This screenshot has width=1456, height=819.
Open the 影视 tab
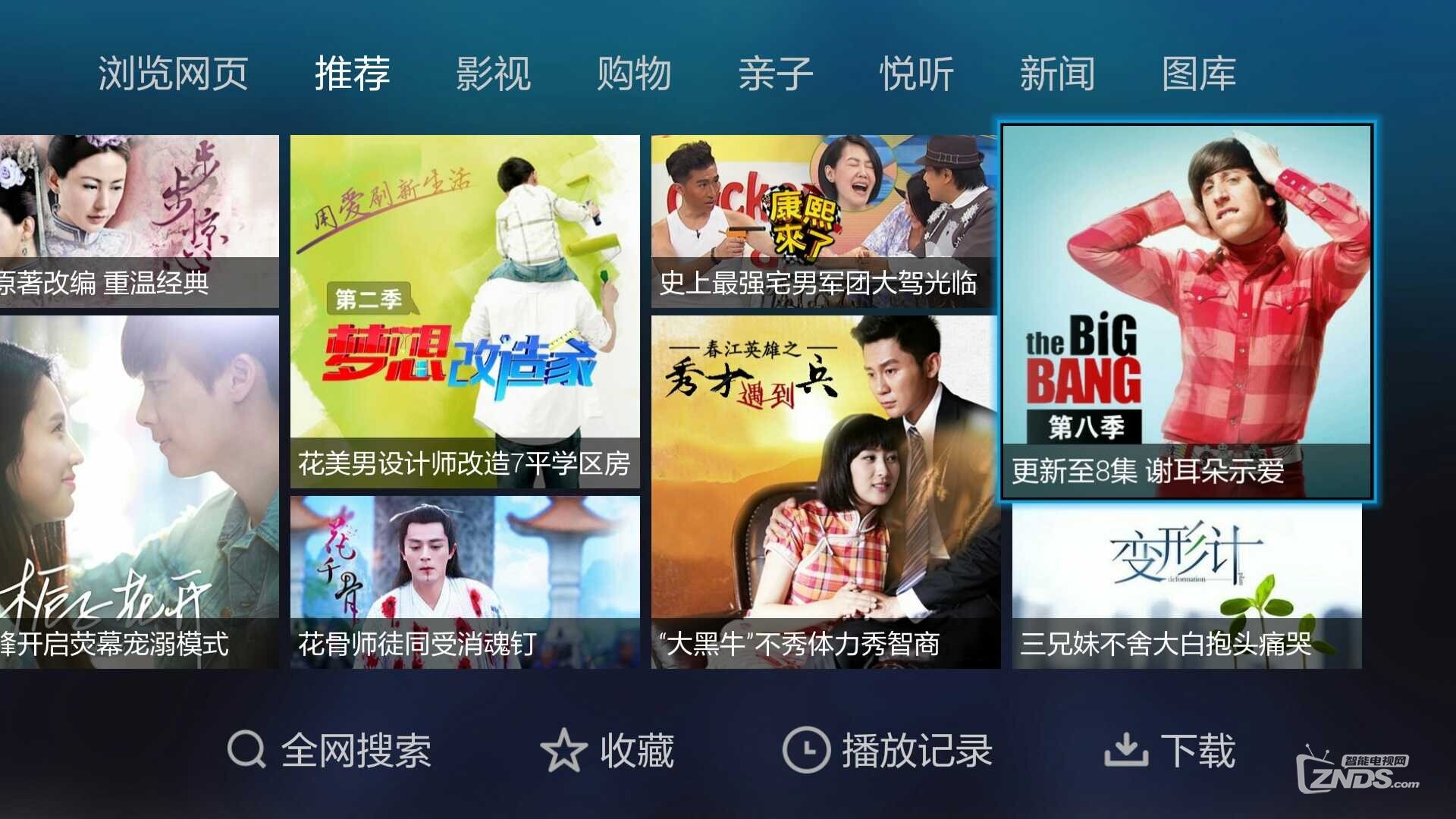[x=493, y=74]
